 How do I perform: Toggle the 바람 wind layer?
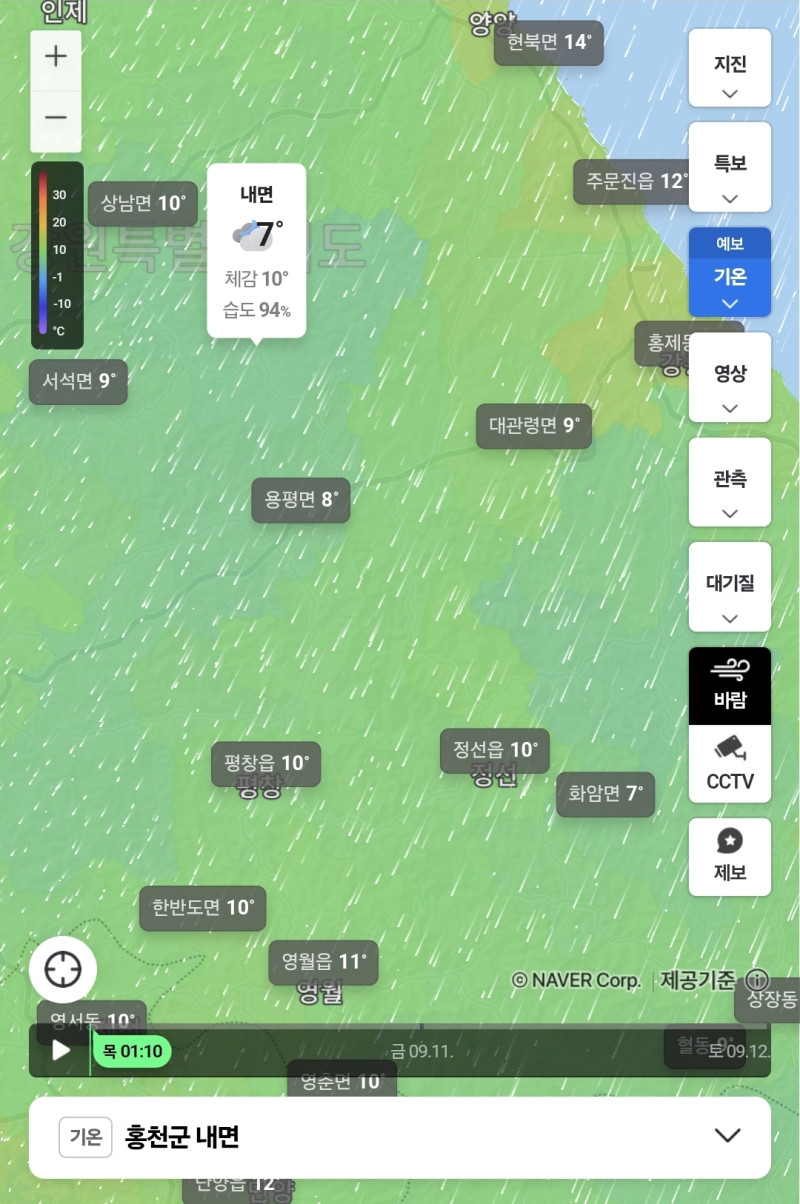(x=730, y=686)
